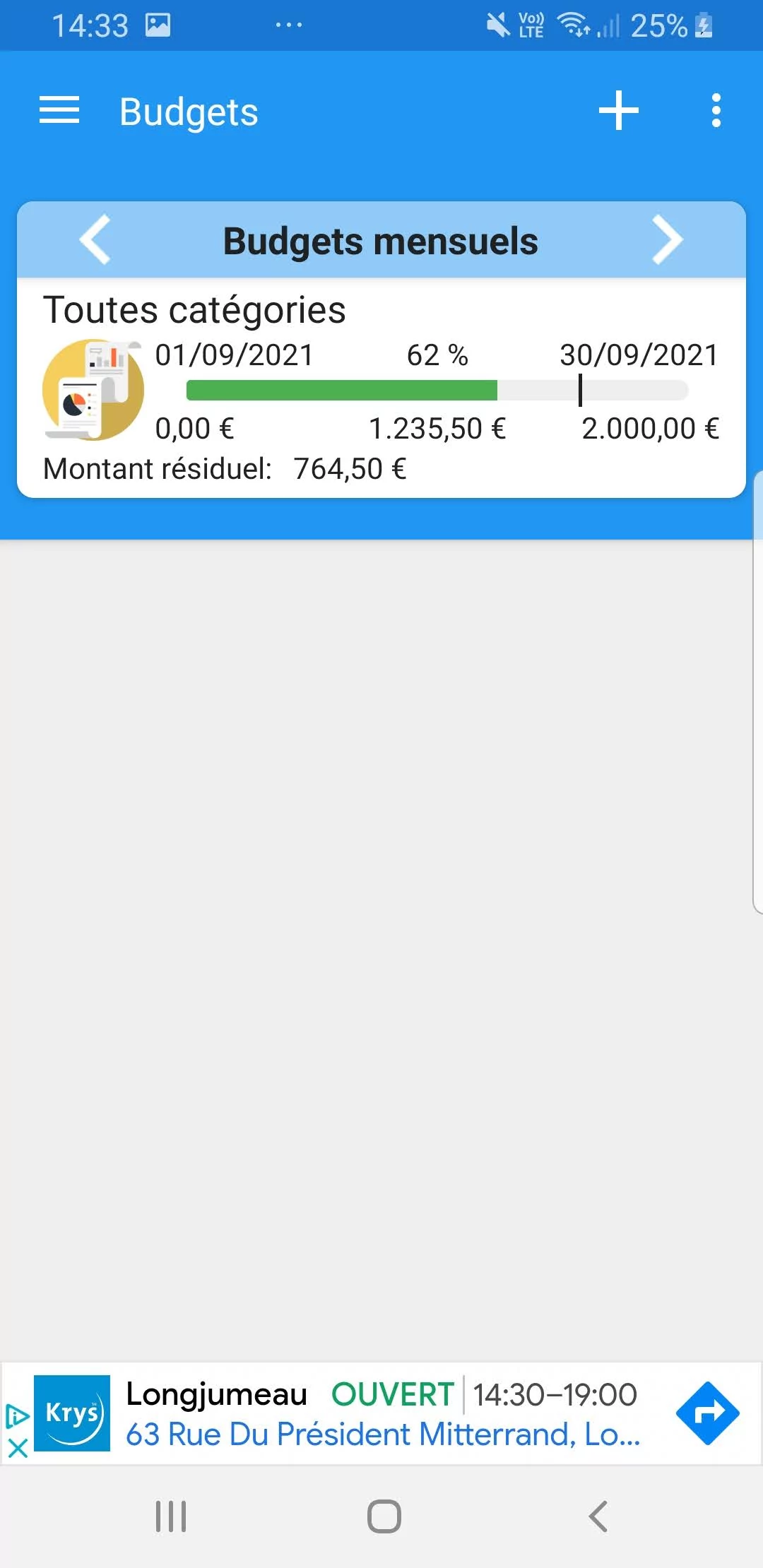Open directions arrow on Krys ad

pos(707,1413)
